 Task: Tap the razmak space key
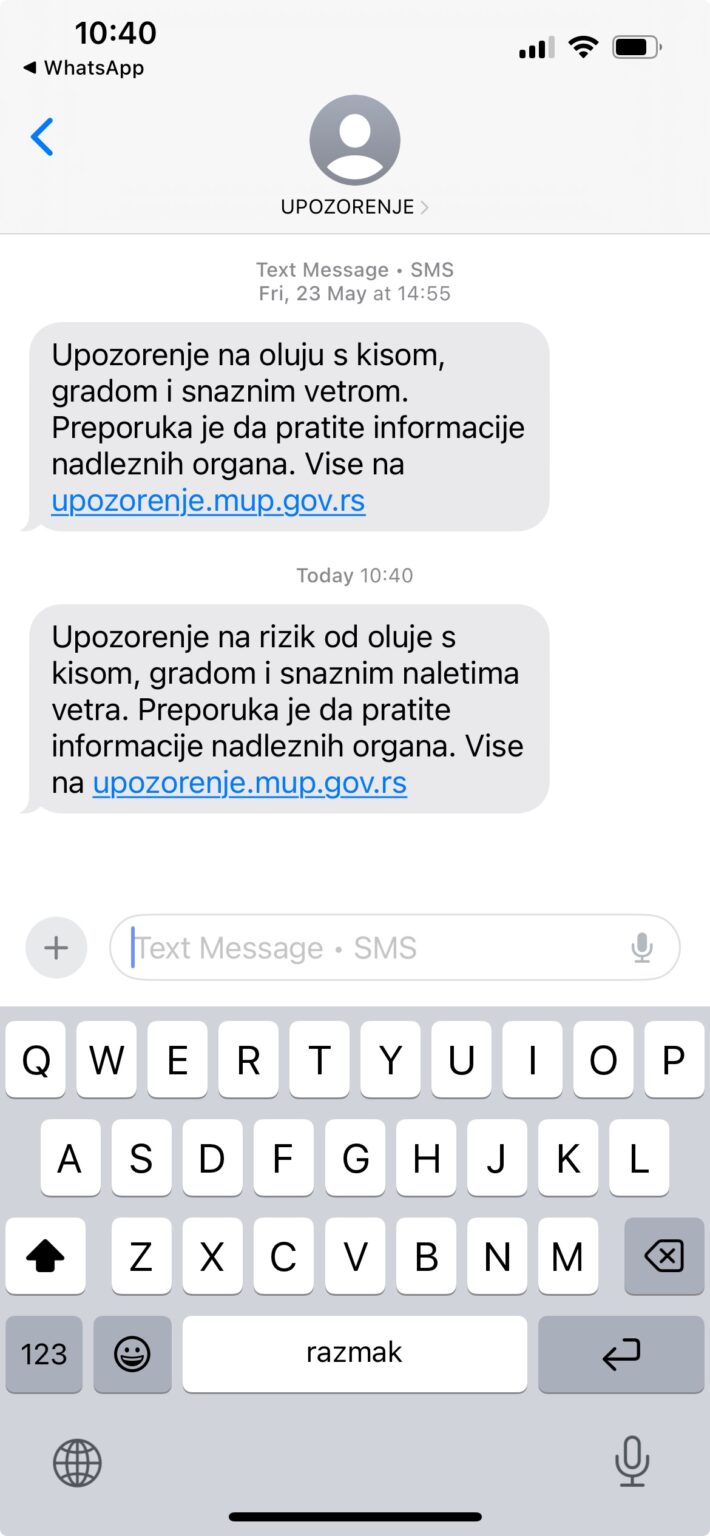pos(354,1354)
